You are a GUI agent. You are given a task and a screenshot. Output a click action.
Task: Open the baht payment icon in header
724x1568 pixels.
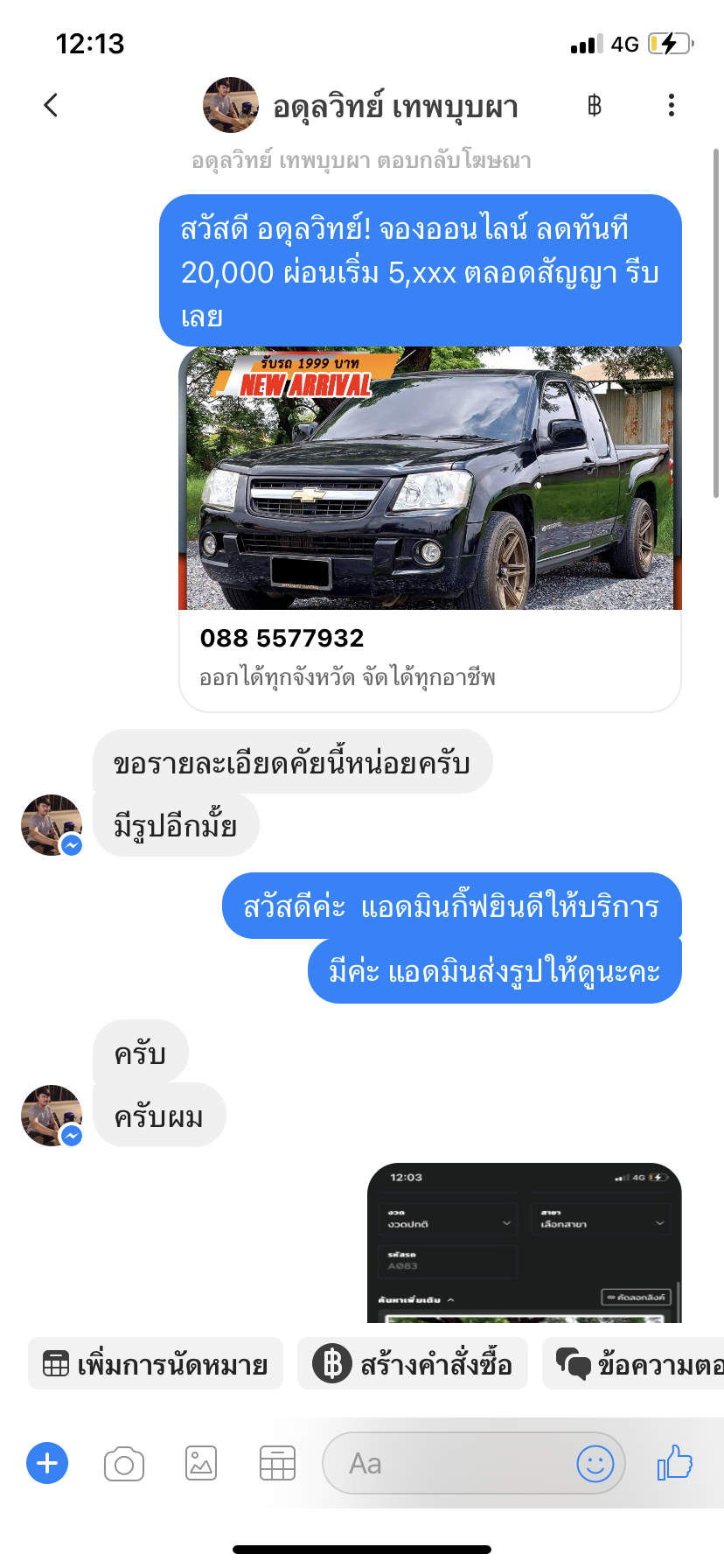[x=595, y=106]
